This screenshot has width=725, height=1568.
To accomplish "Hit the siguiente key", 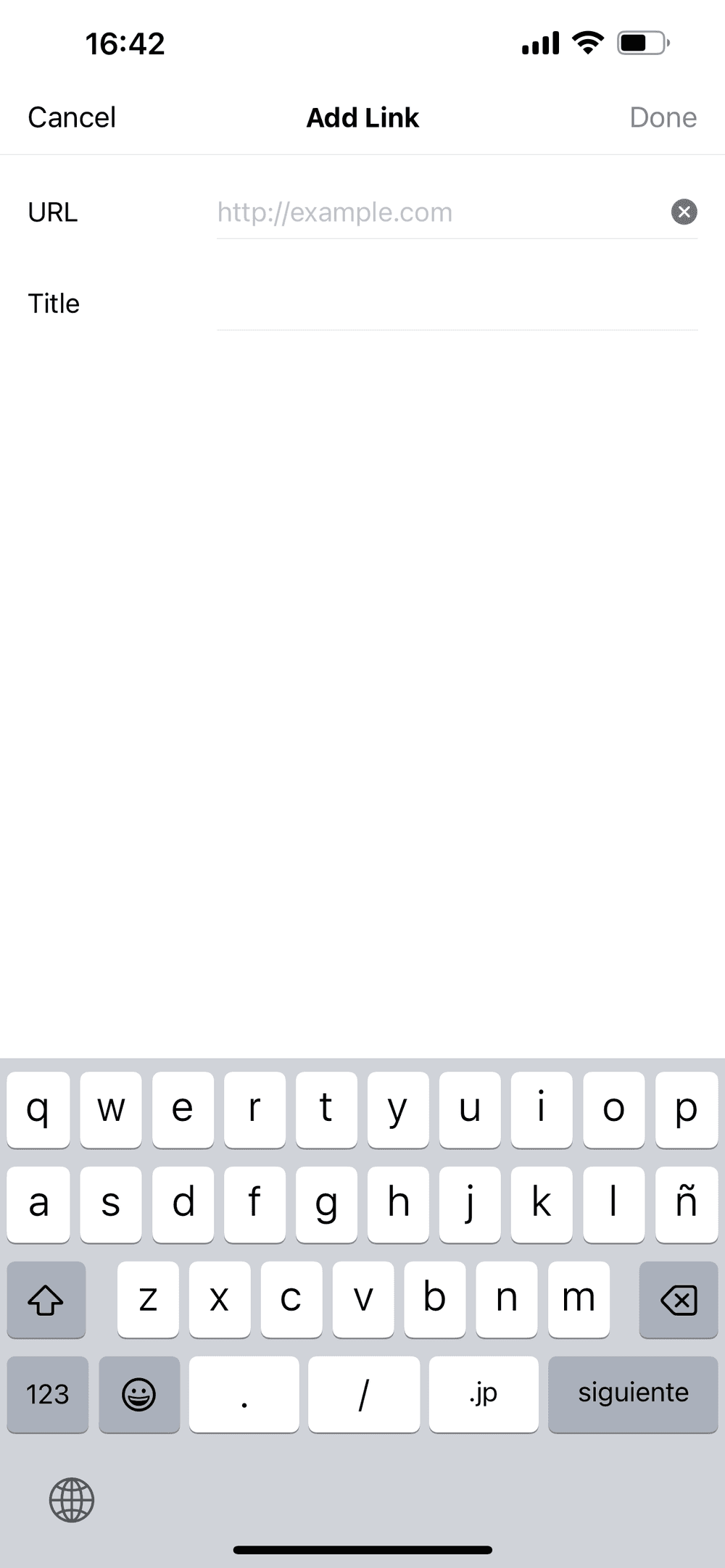I will pos(632,1393).
